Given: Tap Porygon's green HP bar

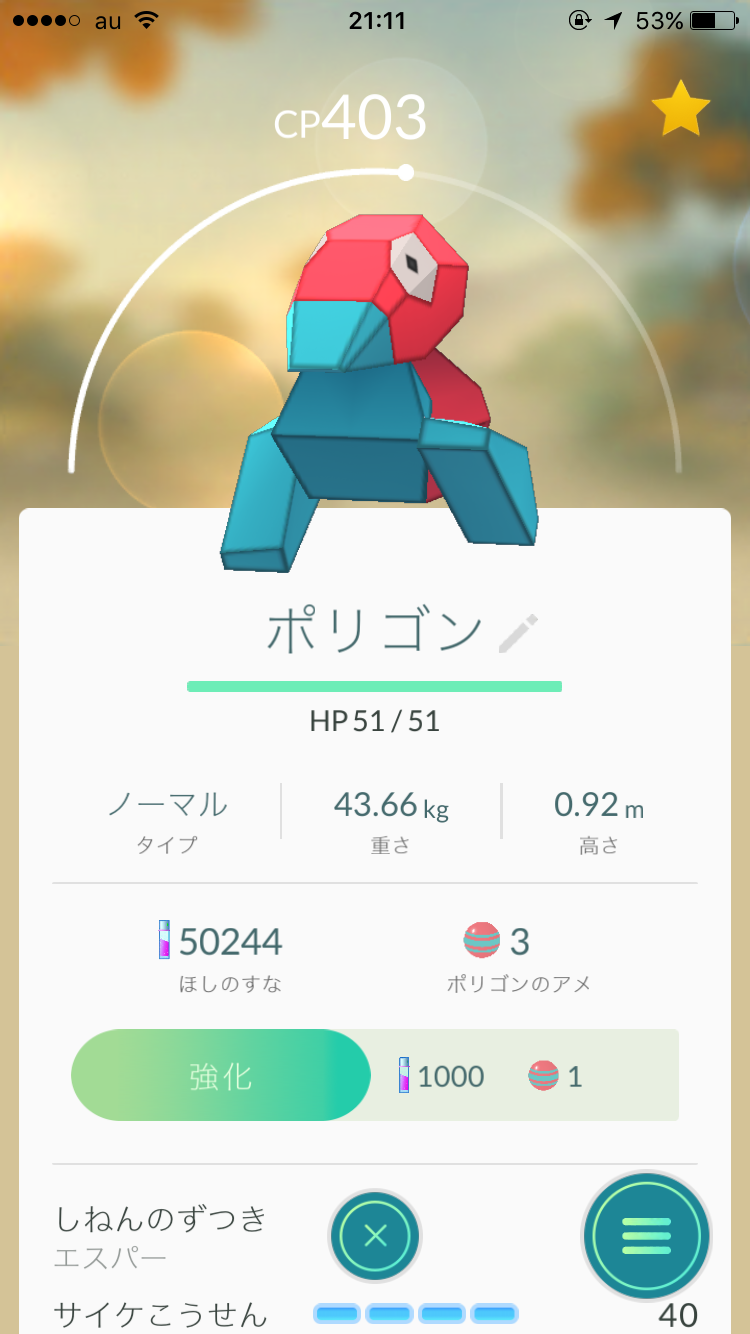Looking at the screenshot, I should pos(375,687).
